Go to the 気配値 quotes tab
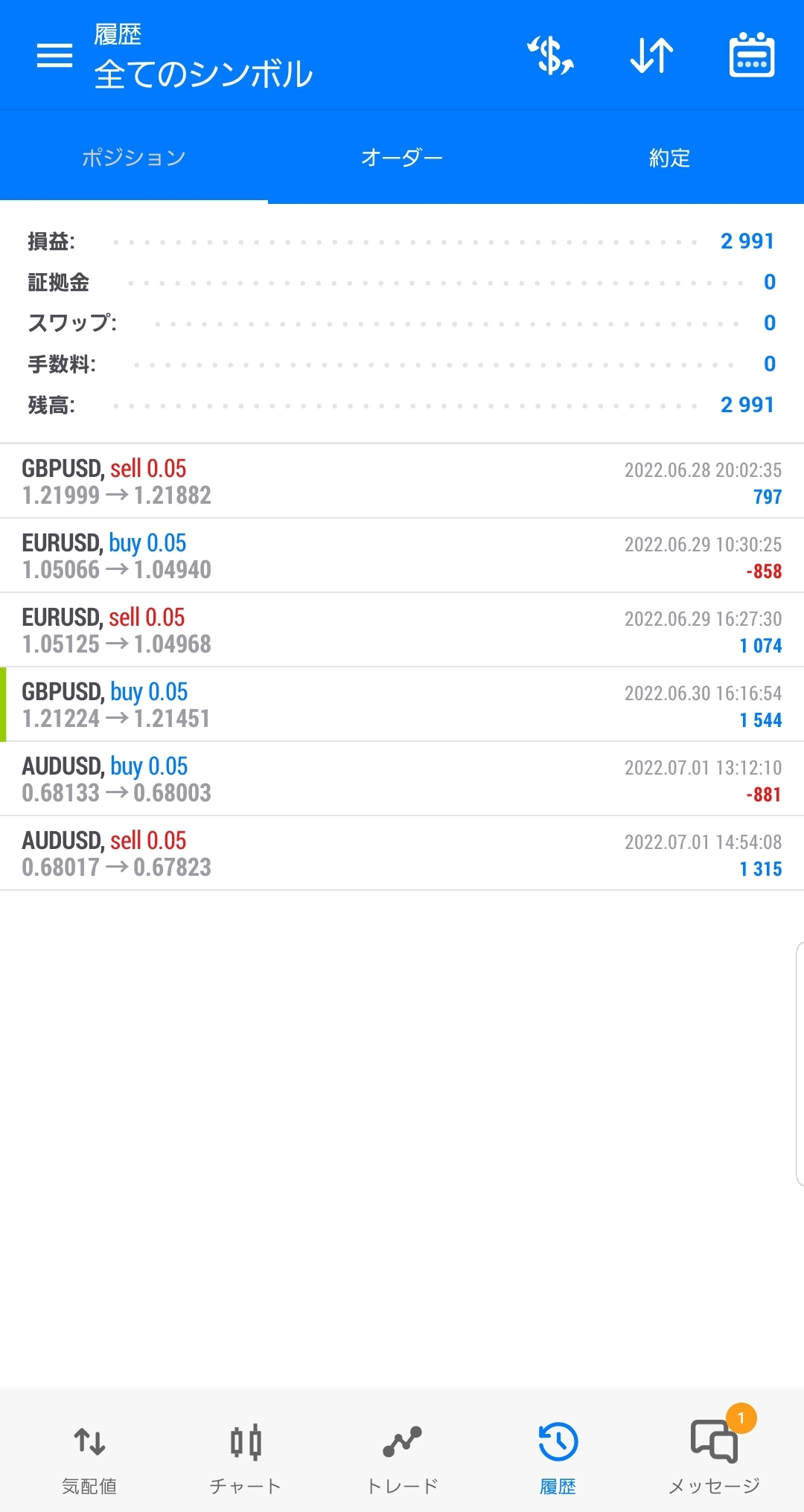804x1512 pixels. 89,1458
